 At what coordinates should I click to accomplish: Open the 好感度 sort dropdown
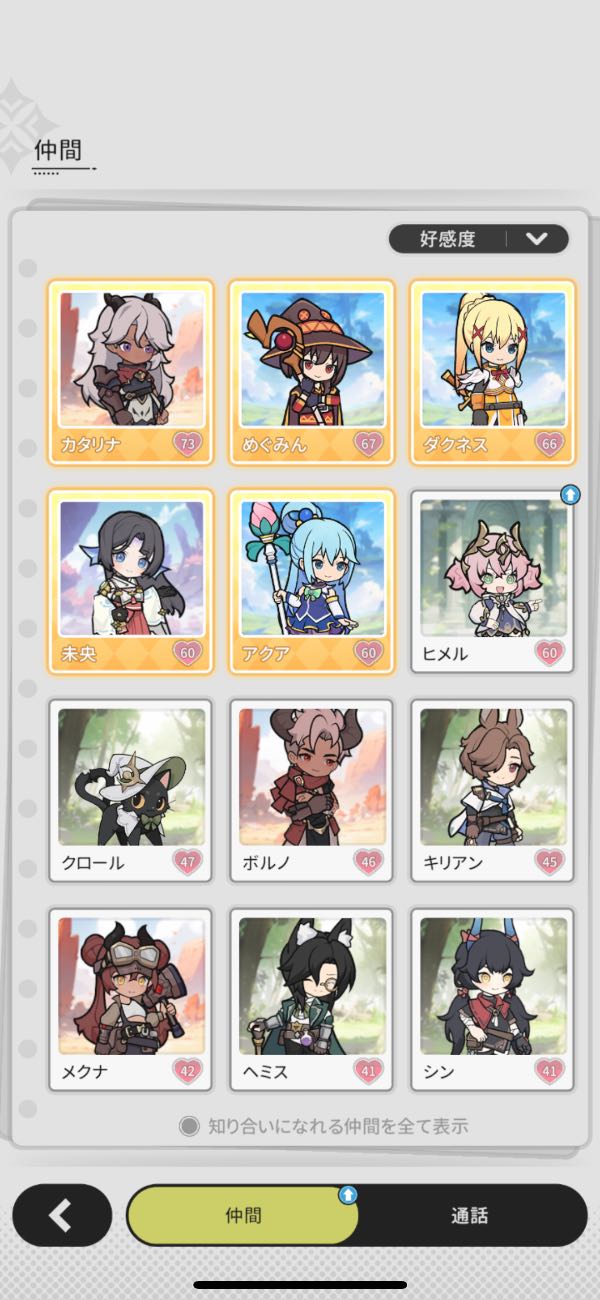tap(479, 239)
